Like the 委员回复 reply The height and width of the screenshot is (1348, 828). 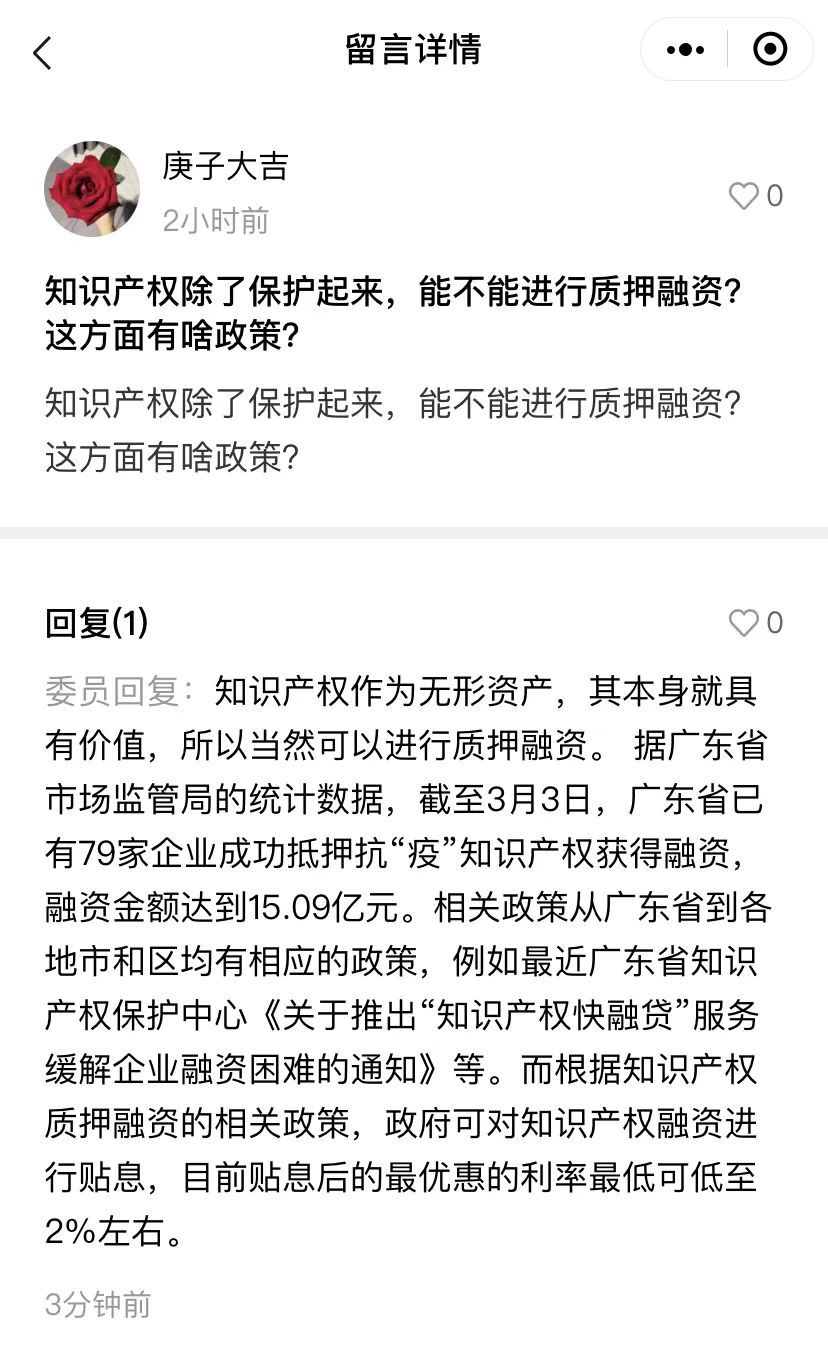(744, 623)
